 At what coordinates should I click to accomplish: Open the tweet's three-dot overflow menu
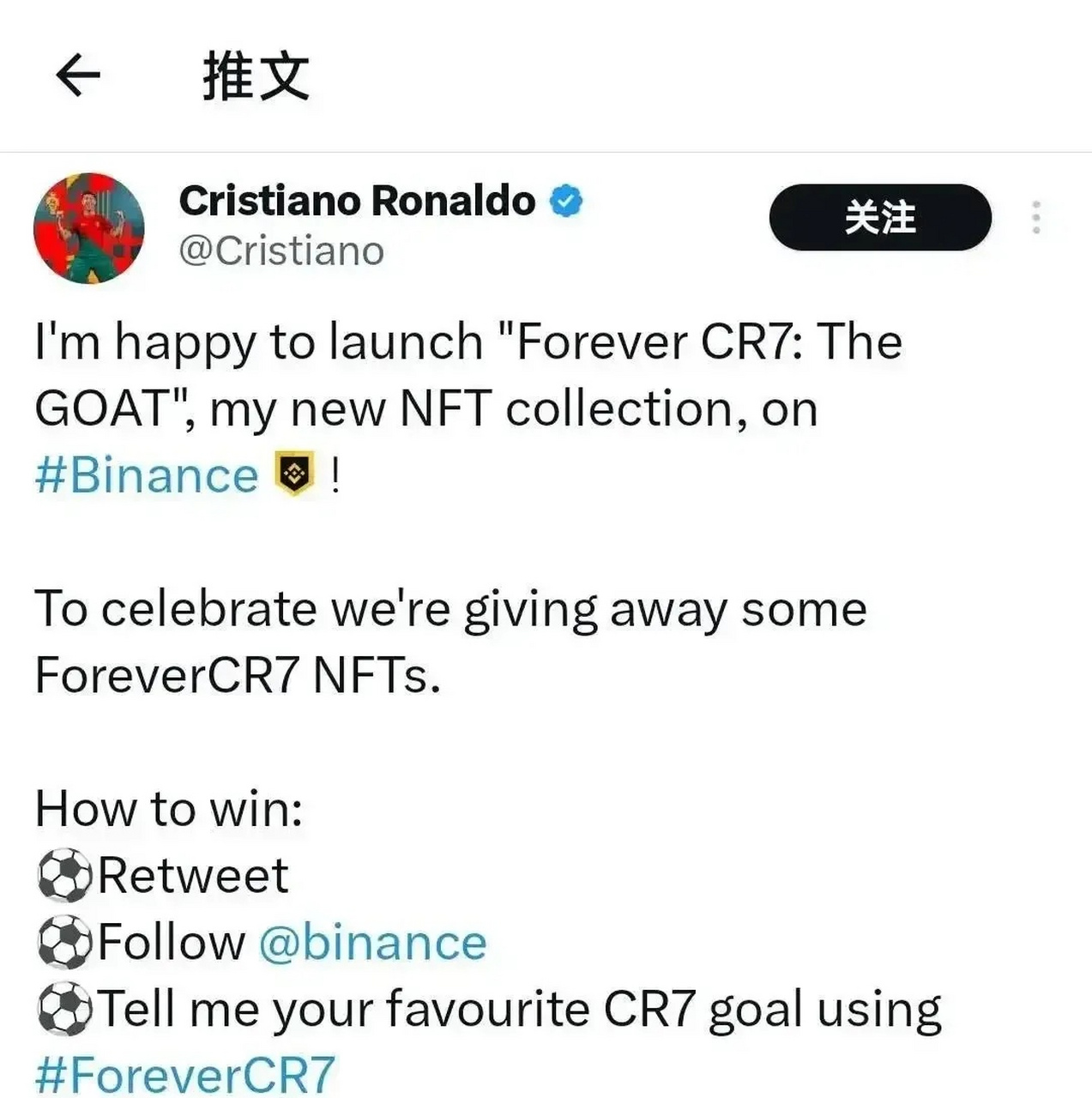point(1036,218)
